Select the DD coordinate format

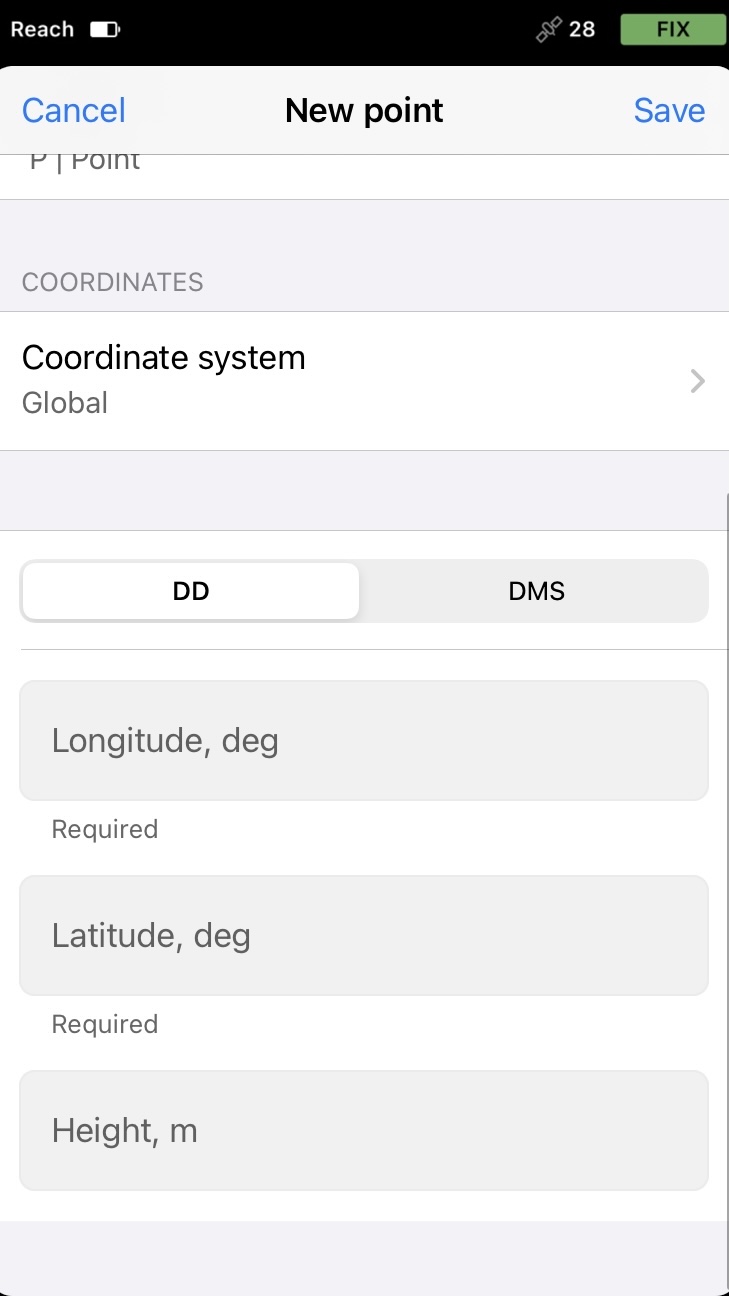coord(190,591)
